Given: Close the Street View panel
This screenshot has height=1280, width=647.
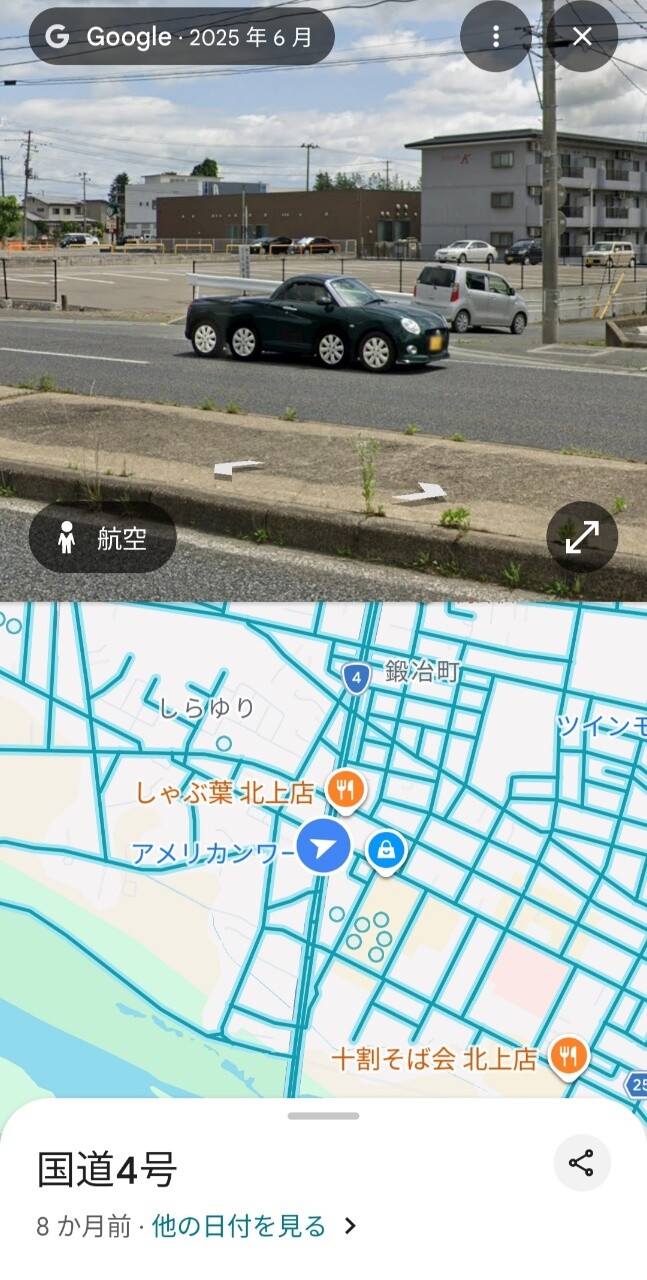Looking at the screenshot, I should 582,37.
